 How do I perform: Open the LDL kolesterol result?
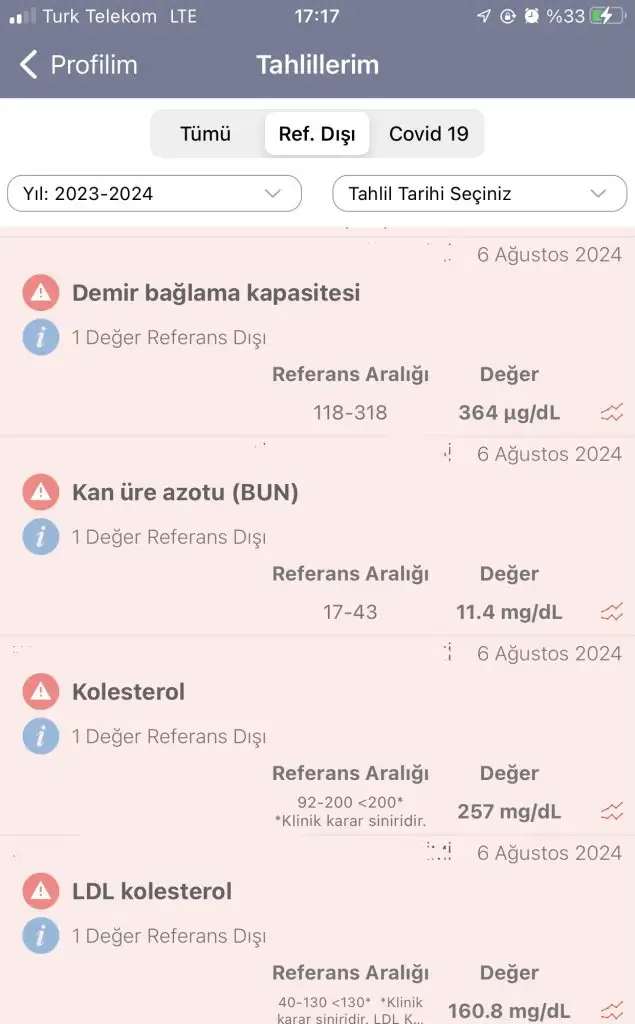tap(152, 891)
